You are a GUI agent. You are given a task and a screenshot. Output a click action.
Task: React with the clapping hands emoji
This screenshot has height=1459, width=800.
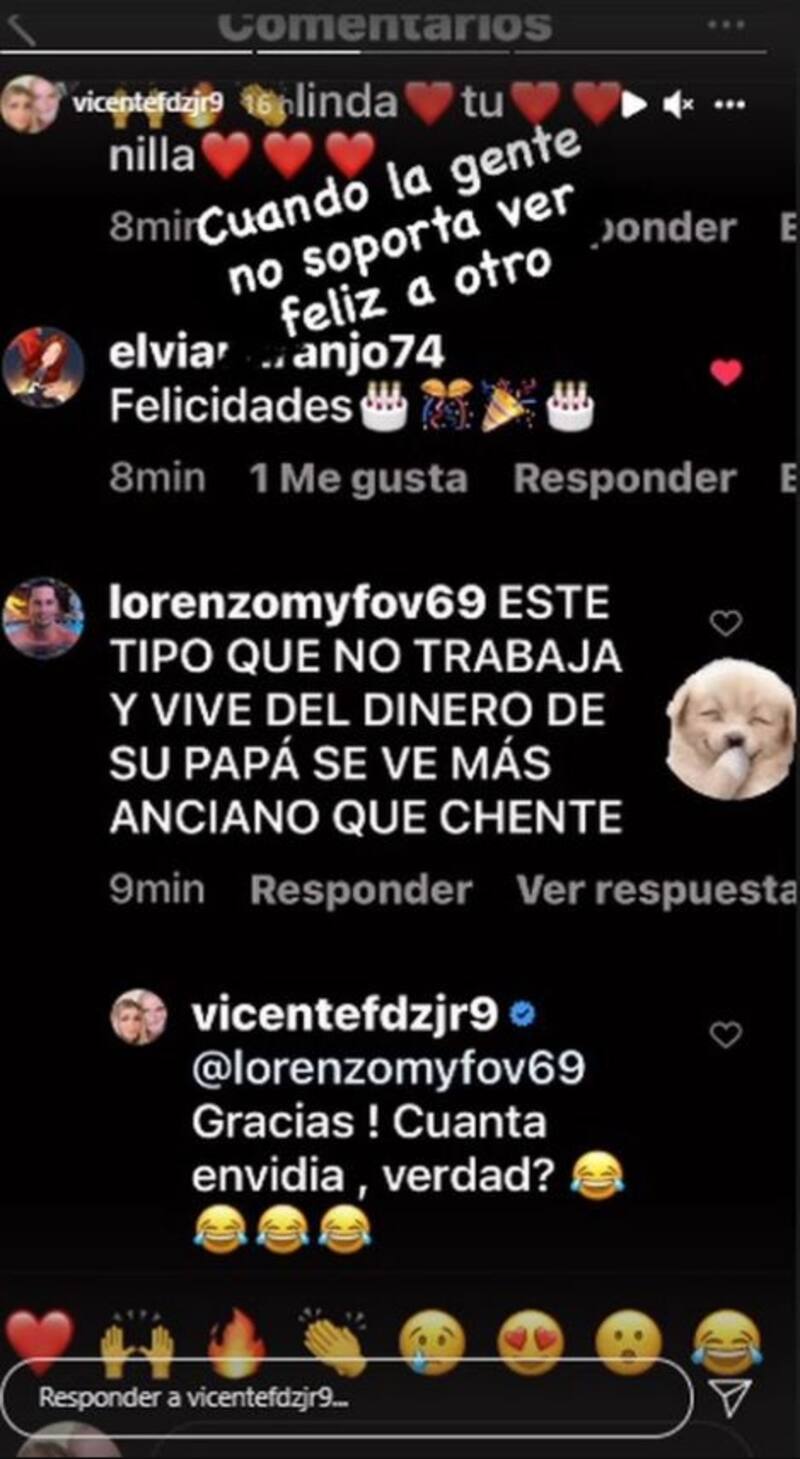333,1341
